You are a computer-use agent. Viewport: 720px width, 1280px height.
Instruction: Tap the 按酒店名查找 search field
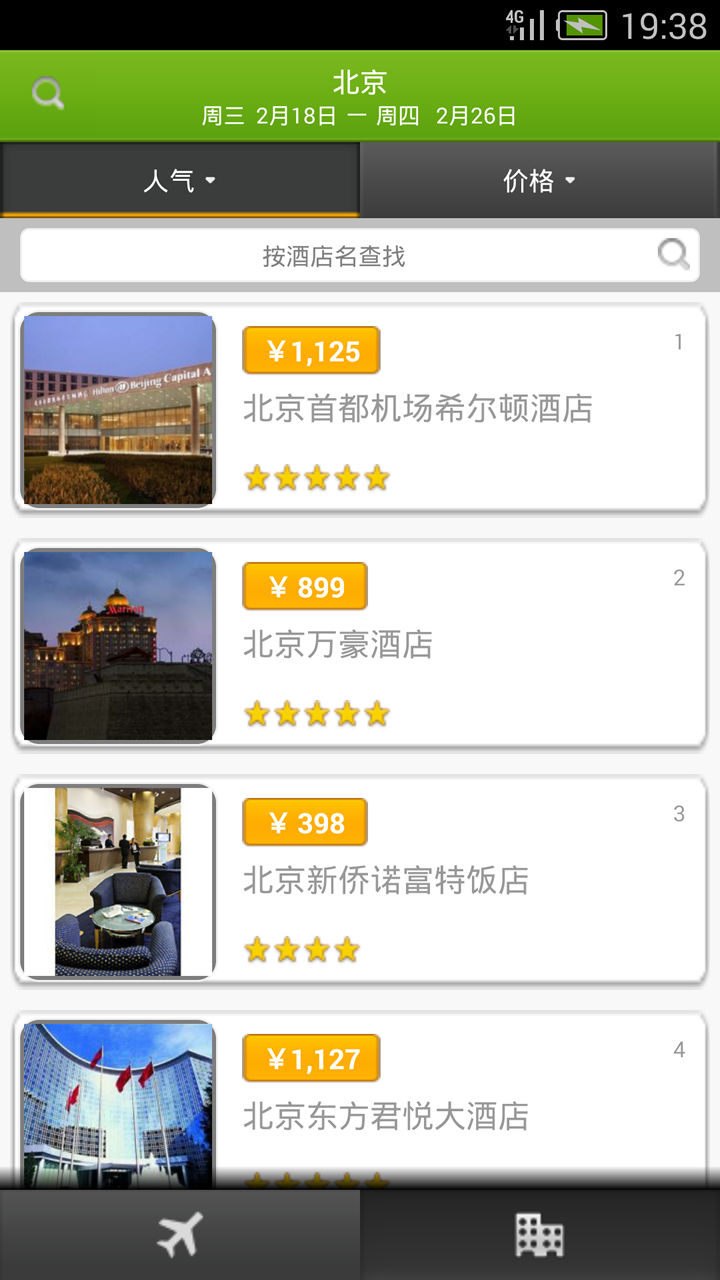(335, 256)
